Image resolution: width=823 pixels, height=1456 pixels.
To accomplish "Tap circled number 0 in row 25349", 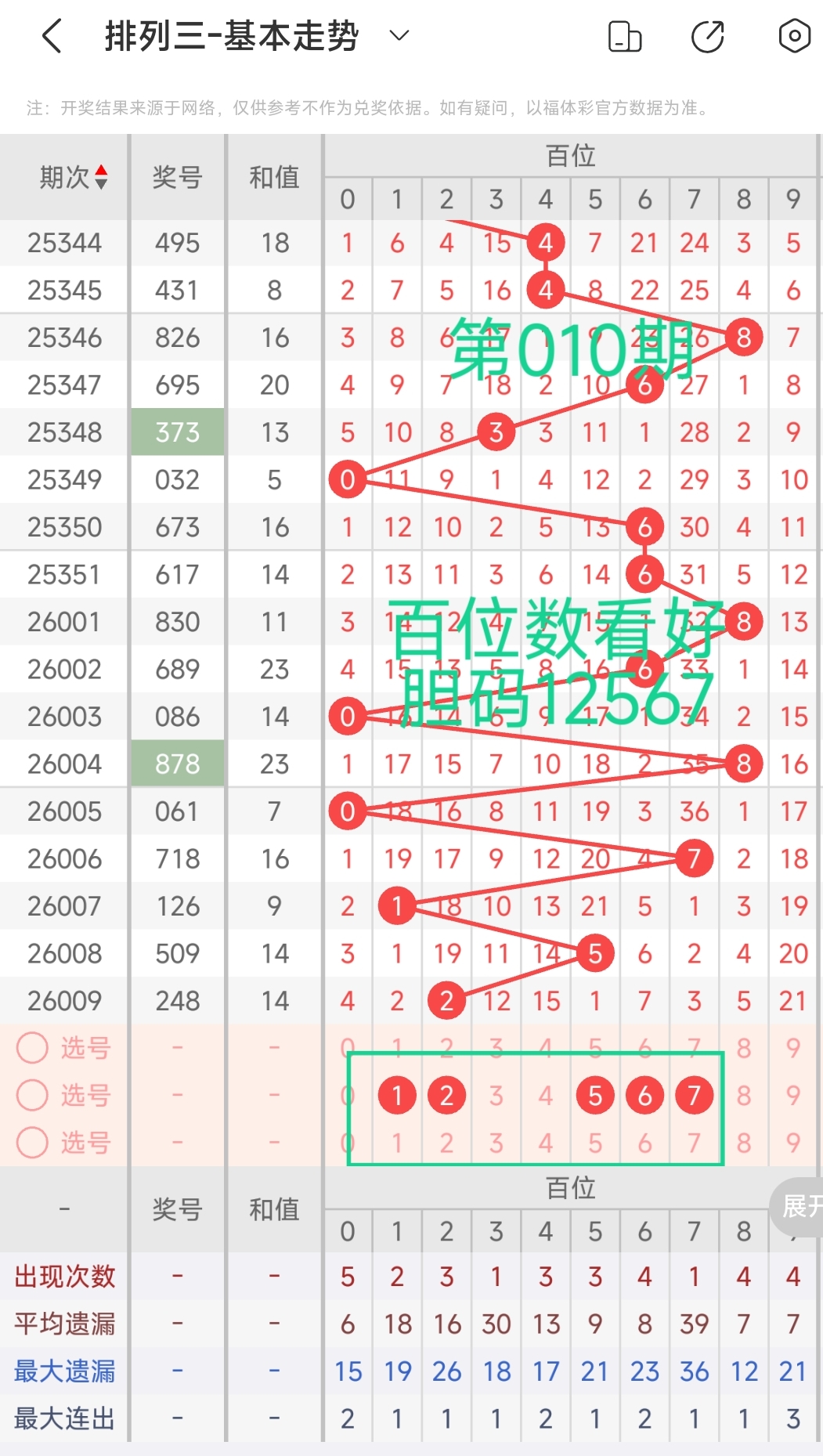I will [348, 480].
